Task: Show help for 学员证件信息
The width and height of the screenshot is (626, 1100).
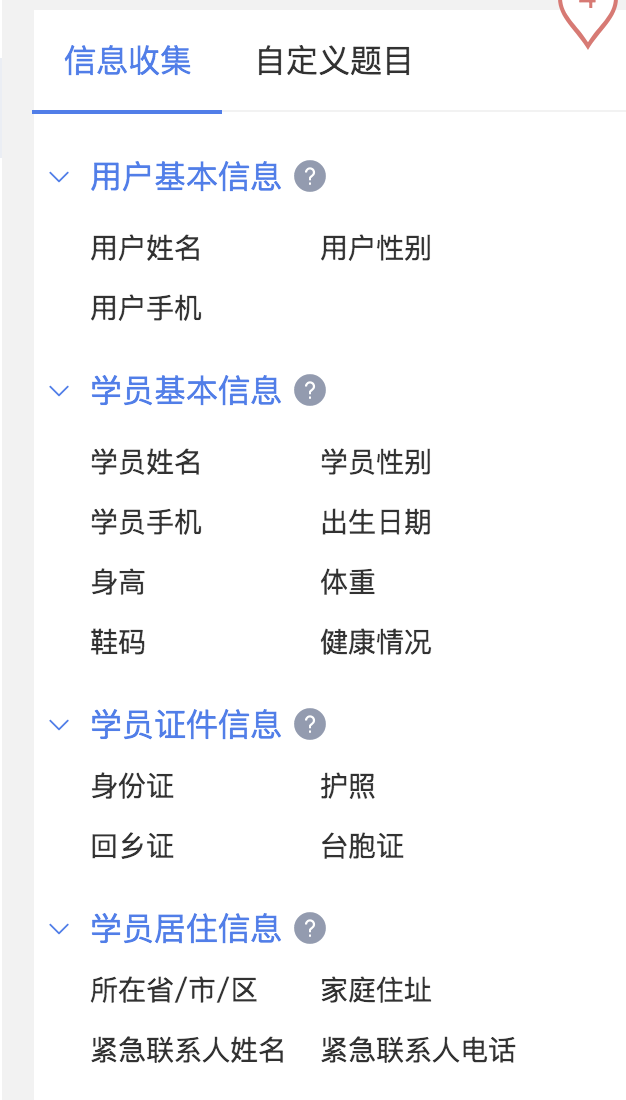Action: 310,724
